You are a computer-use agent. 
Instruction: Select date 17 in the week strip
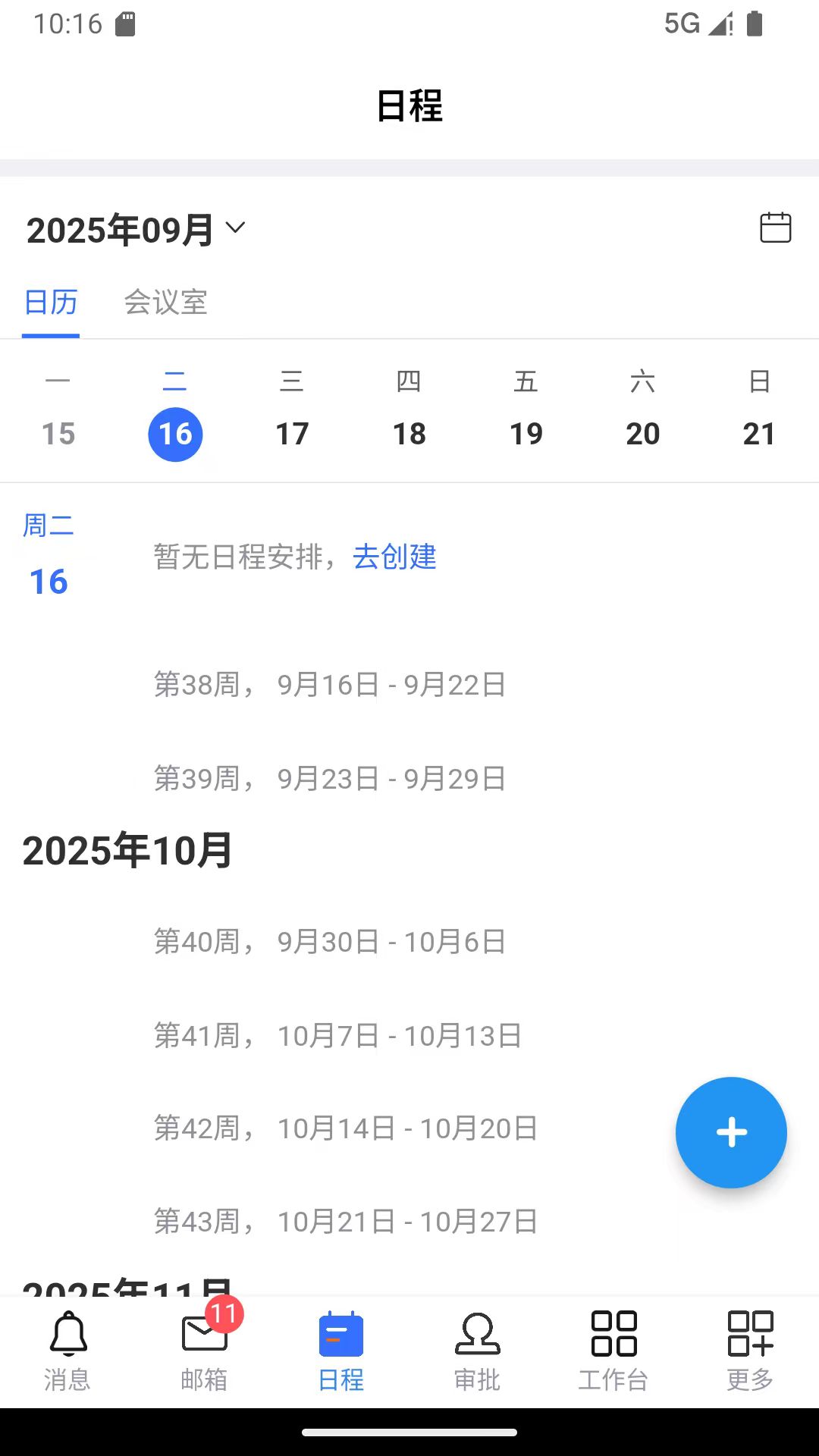[292, 434]
